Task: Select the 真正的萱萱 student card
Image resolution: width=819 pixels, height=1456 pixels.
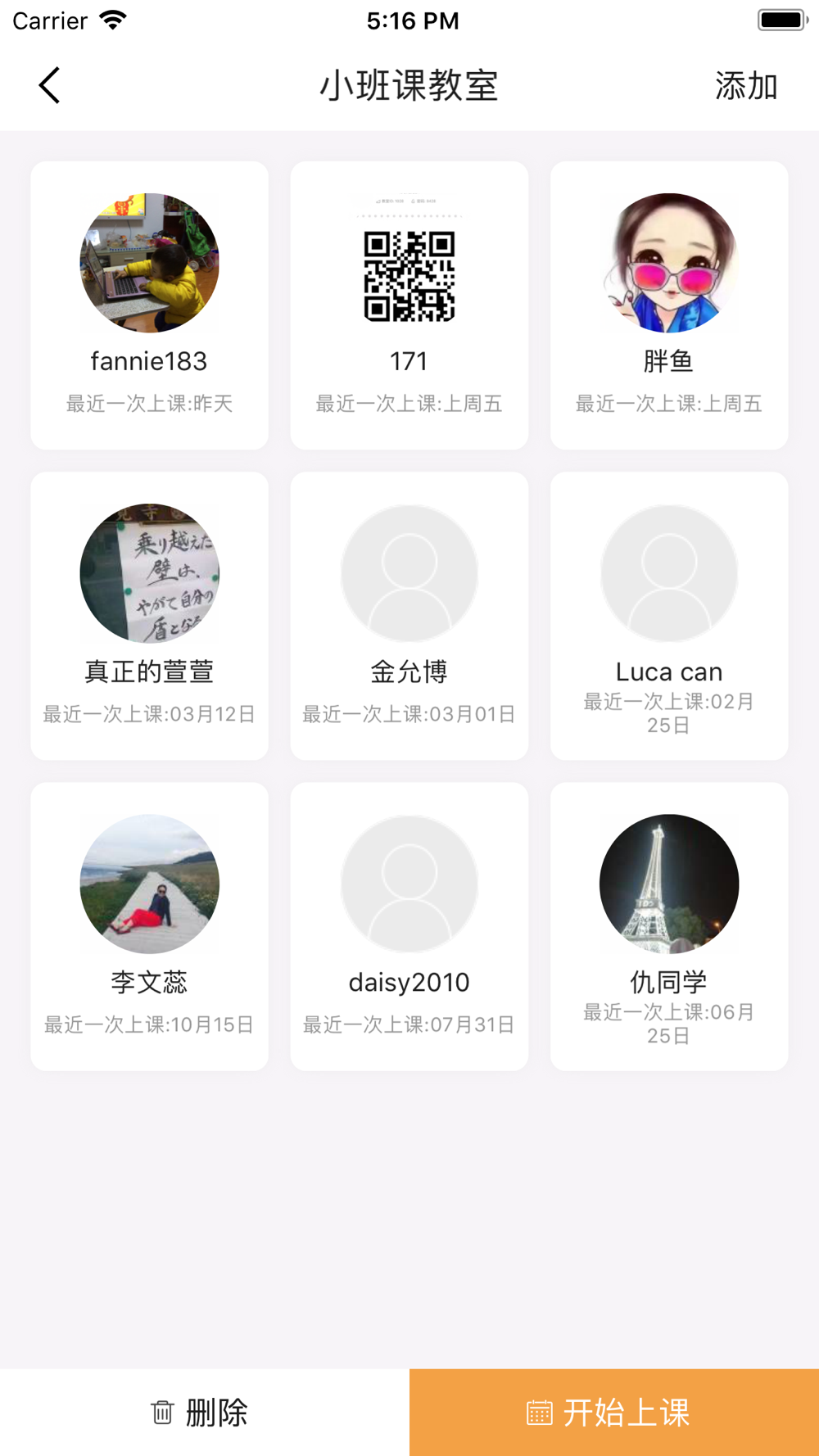Action: (149, 615)
